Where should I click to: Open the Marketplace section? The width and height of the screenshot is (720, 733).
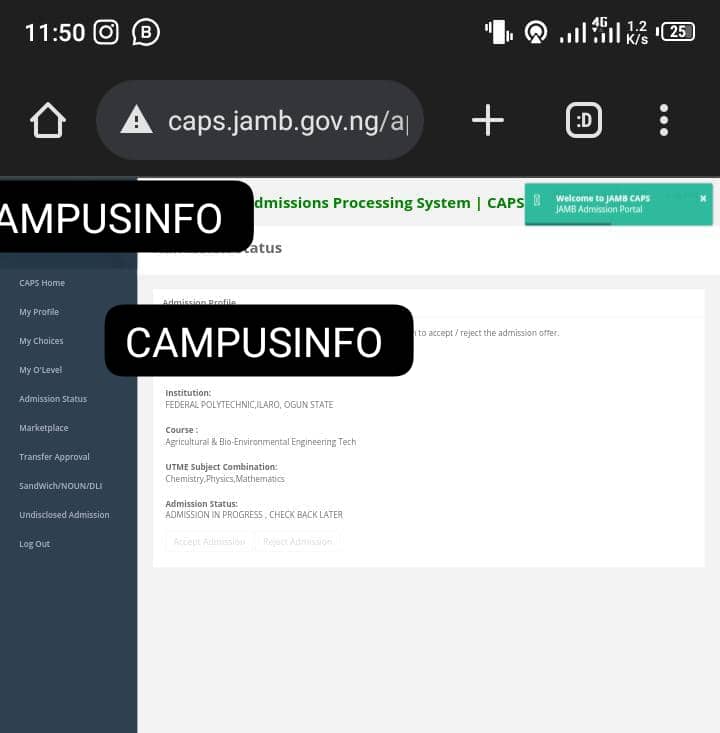44,428
